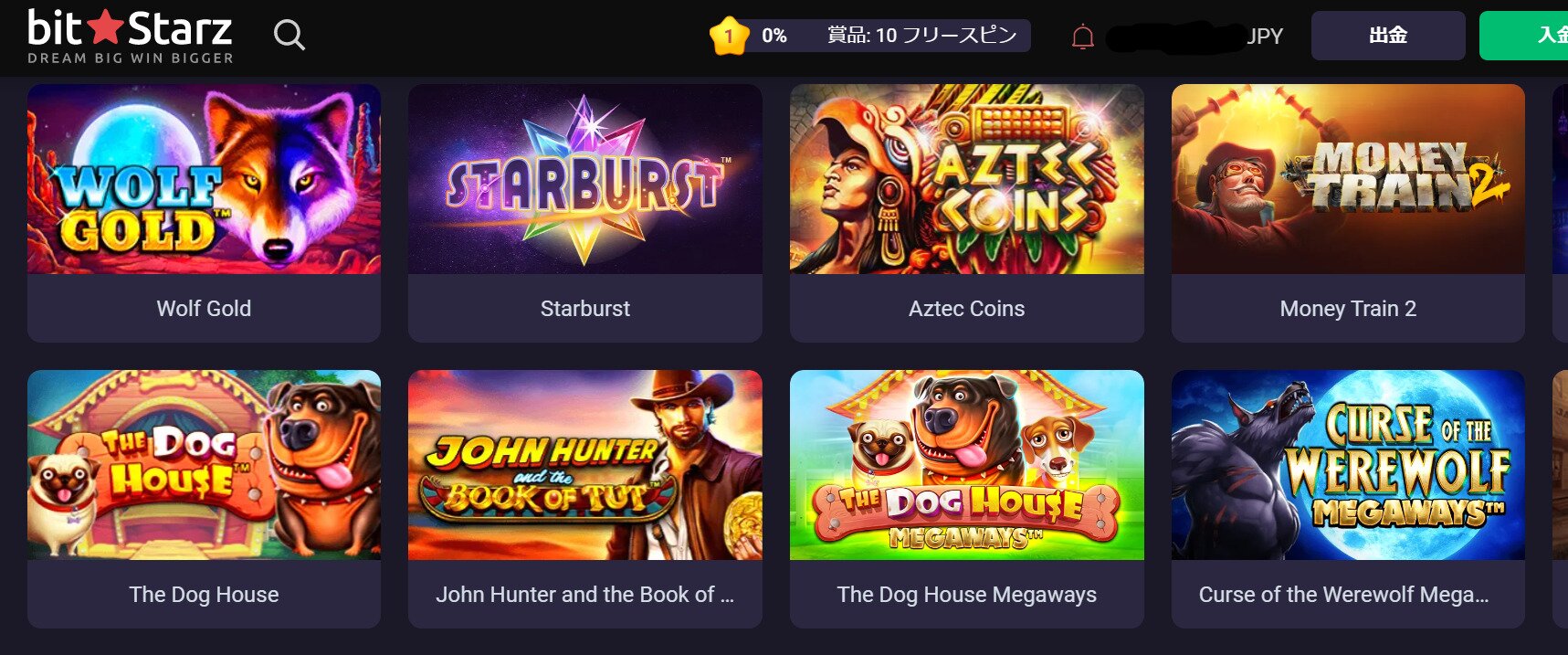Open the search magnifier icon

pyautogui.click(x=289, y=36)
